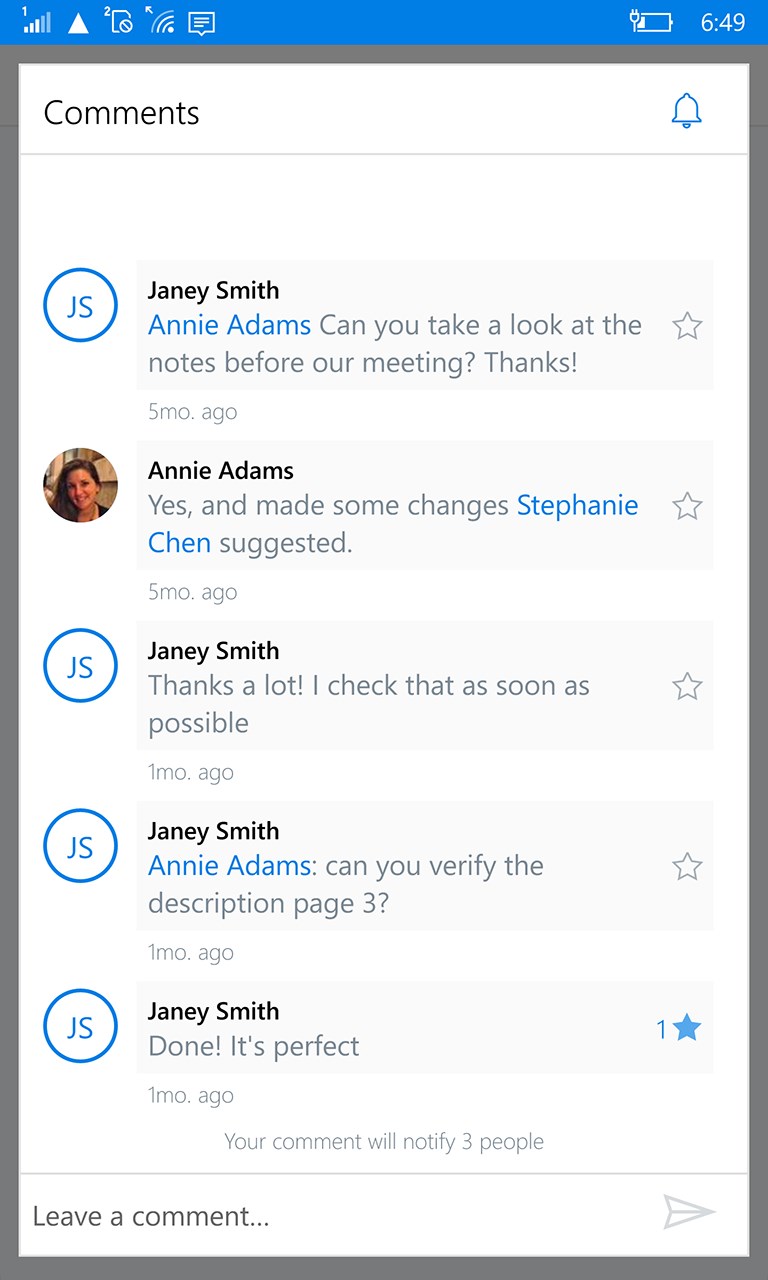
Task: View Annie Adams' profile photo
Action: pos(80,485)
